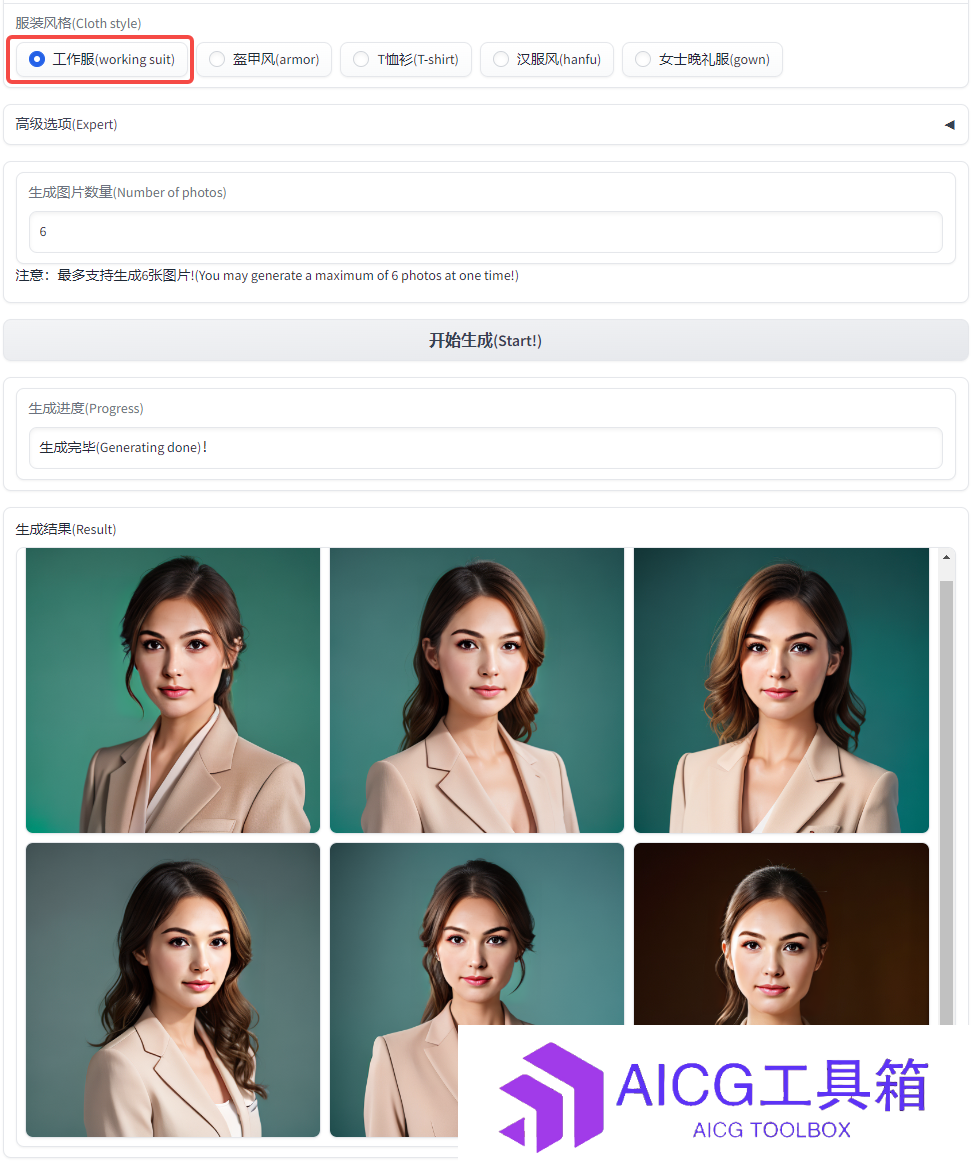Image resolution: width=974 pixels, height=1163 pixels.
Task: Tap the results scrollbar up arrow
Action: (946, 557)
